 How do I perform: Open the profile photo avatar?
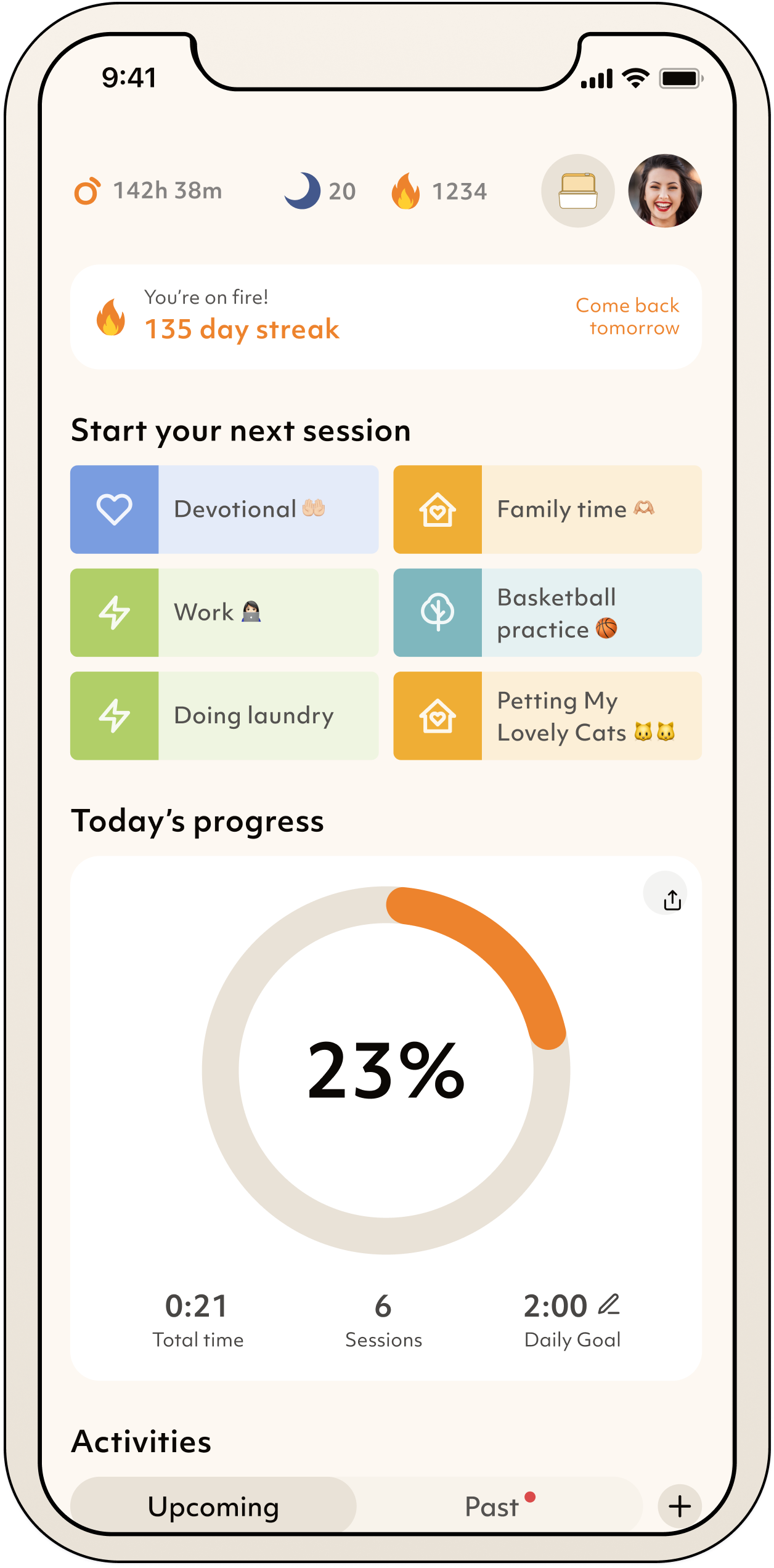665,191
